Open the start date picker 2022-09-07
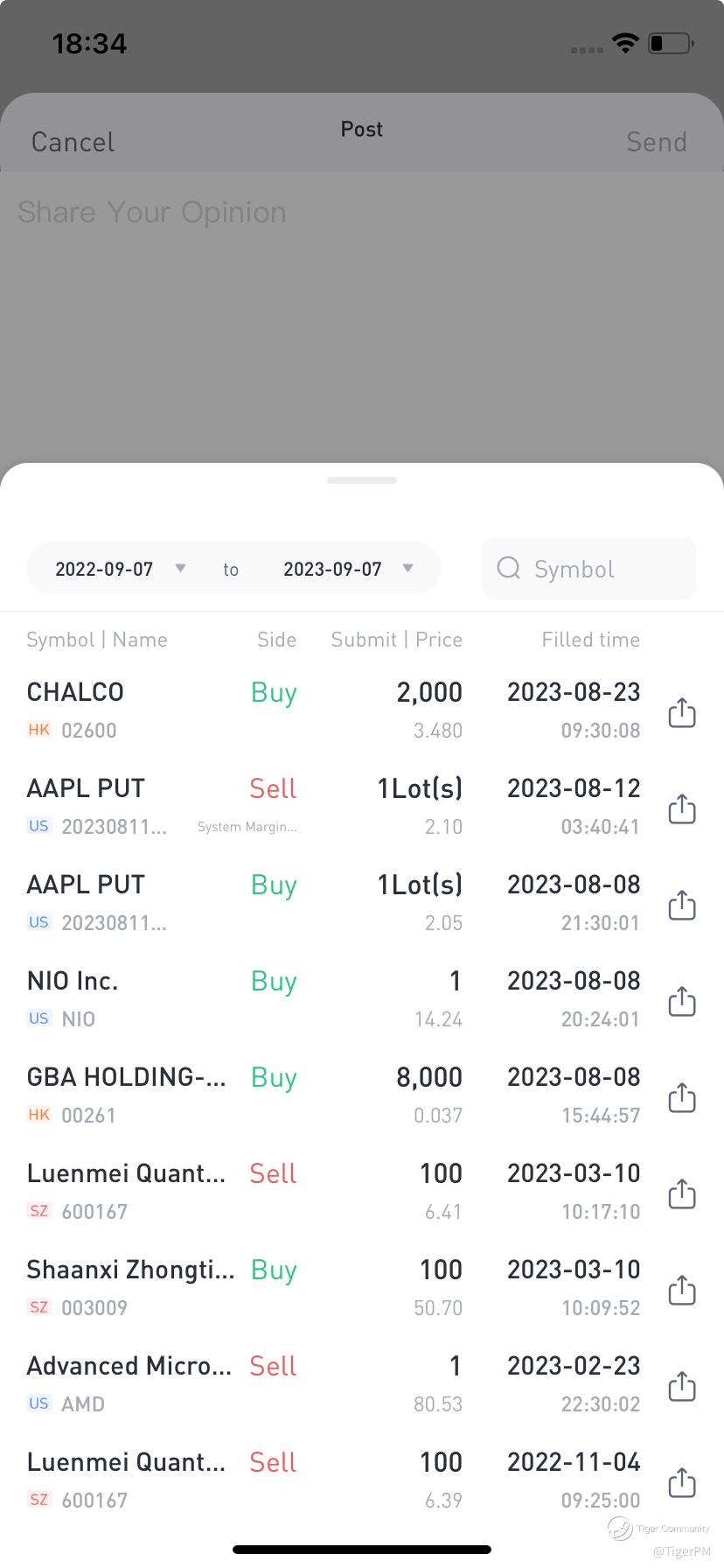Viewport: 724px width, 1568px height. pyautogui.click(x=120, y=569)
